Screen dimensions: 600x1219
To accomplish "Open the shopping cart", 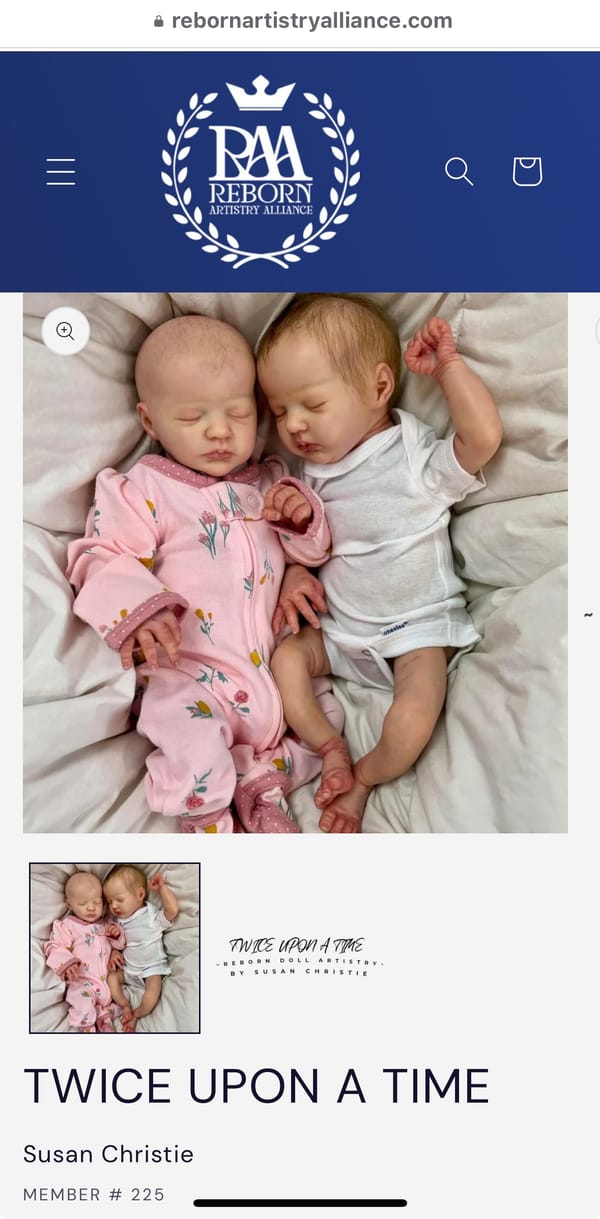I will pos(527,171).
